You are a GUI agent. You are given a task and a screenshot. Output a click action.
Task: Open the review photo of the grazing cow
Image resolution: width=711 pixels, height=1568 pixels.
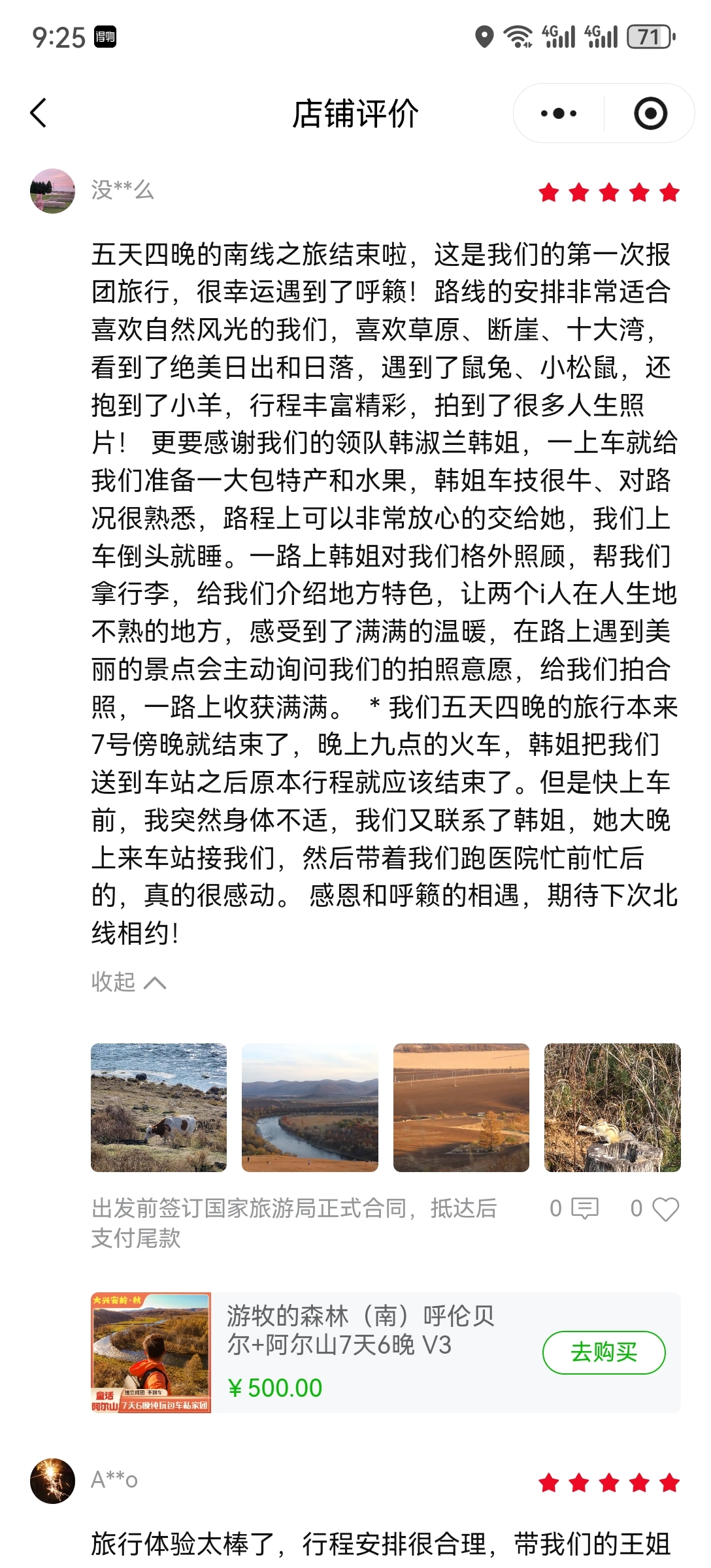159,1107
